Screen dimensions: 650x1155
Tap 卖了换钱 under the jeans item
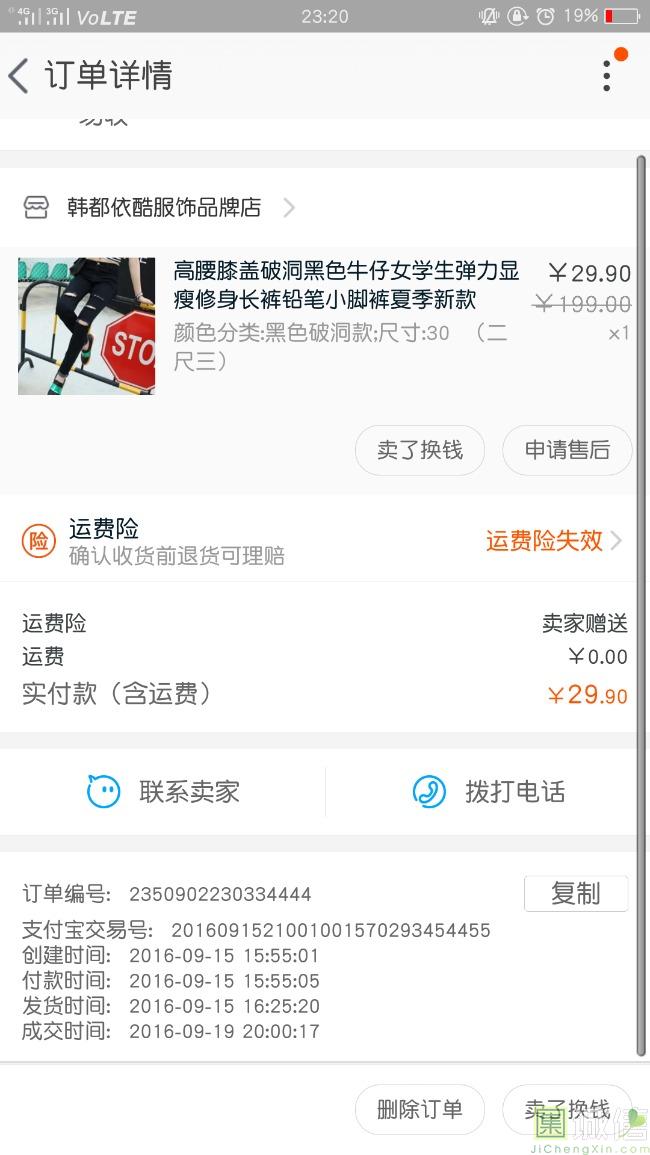pos(419,451)
